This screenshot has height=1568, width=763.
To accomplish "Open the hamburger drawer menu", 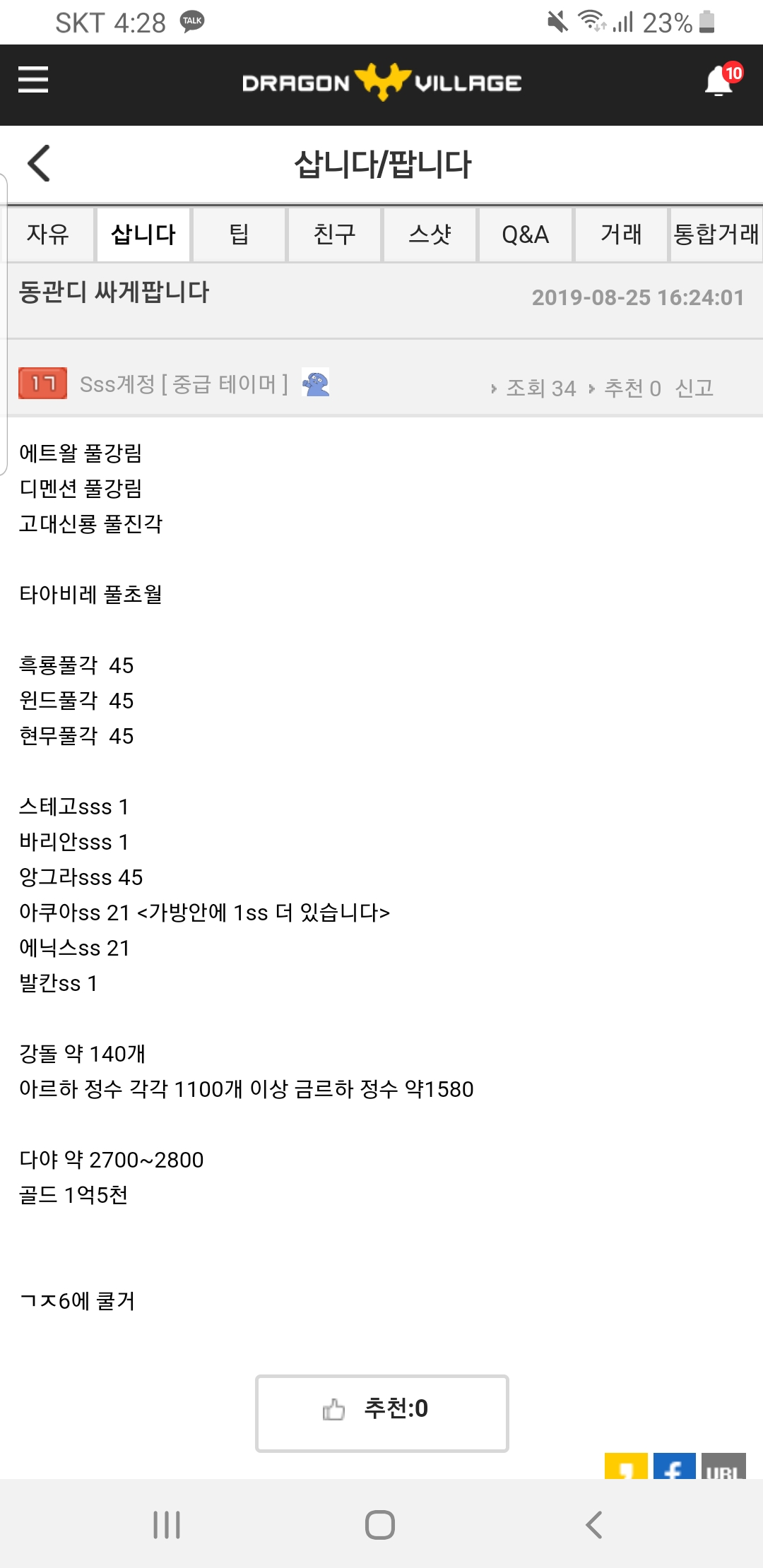I will click(33, 80).
